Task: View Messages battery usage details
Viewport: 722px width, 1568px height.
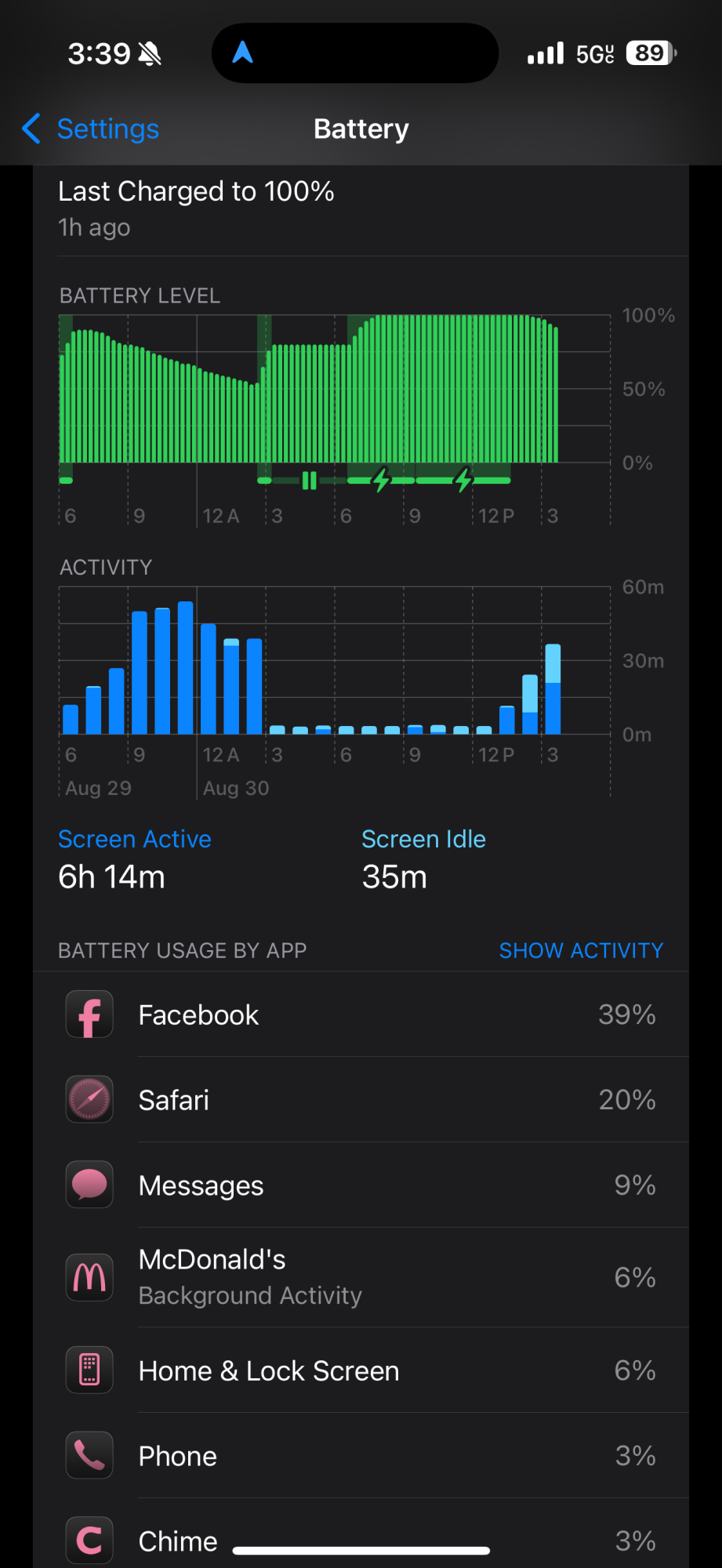Action: (x=361, y=1185)
